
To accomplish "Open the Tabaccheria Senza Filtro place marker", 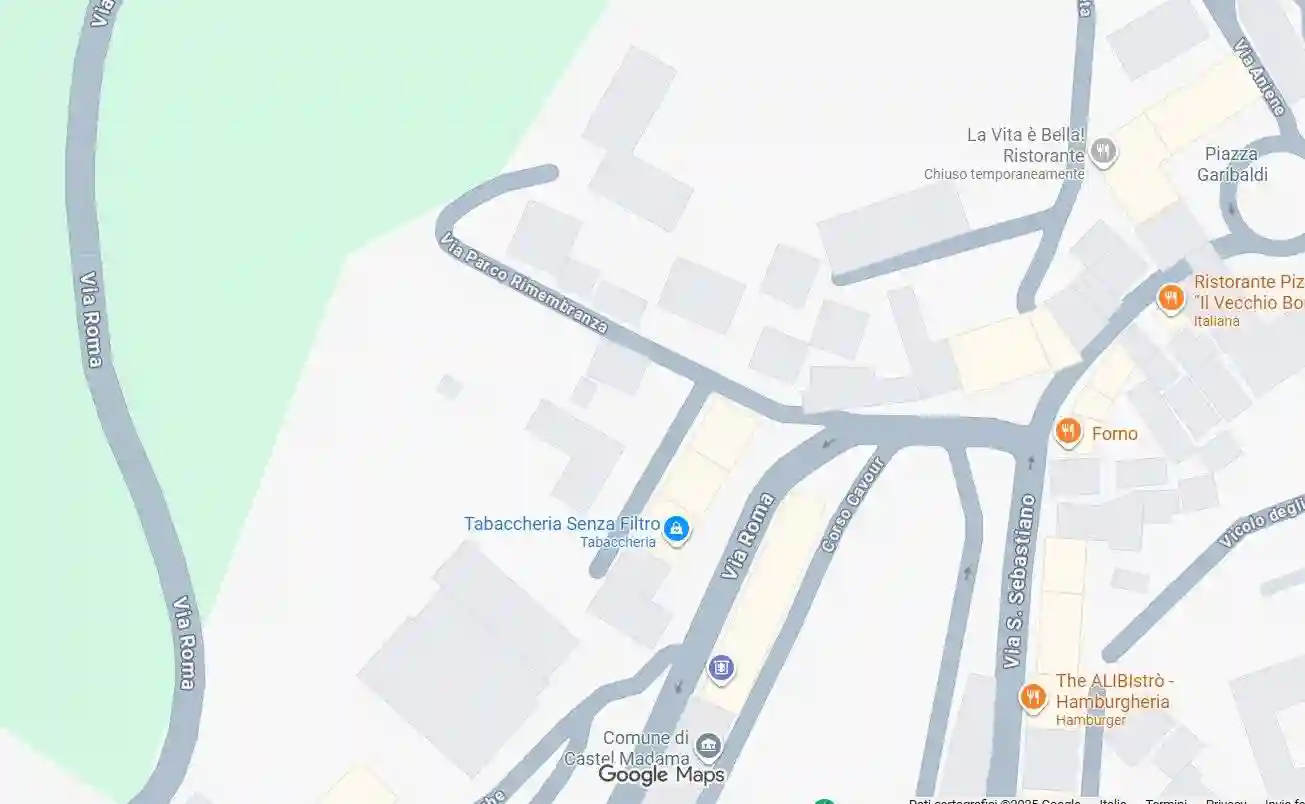I will click(677, 528).
